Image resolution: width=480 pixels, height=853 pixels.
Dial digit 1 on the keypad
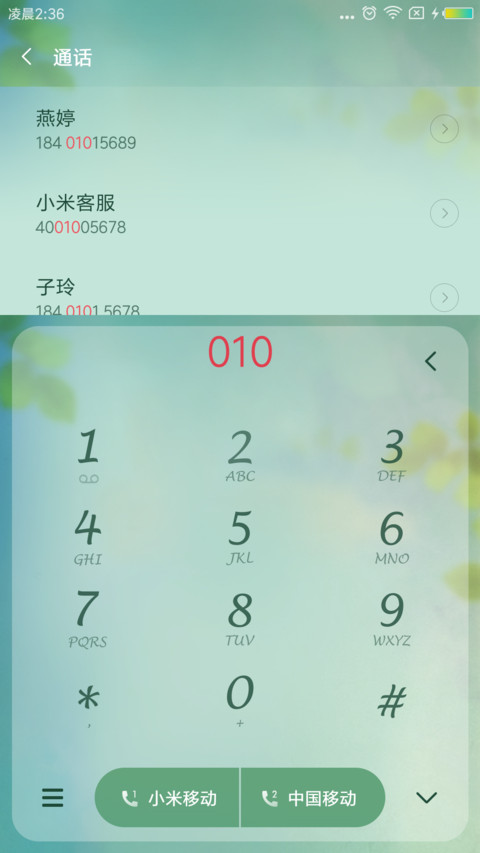(x=88, y=455)
